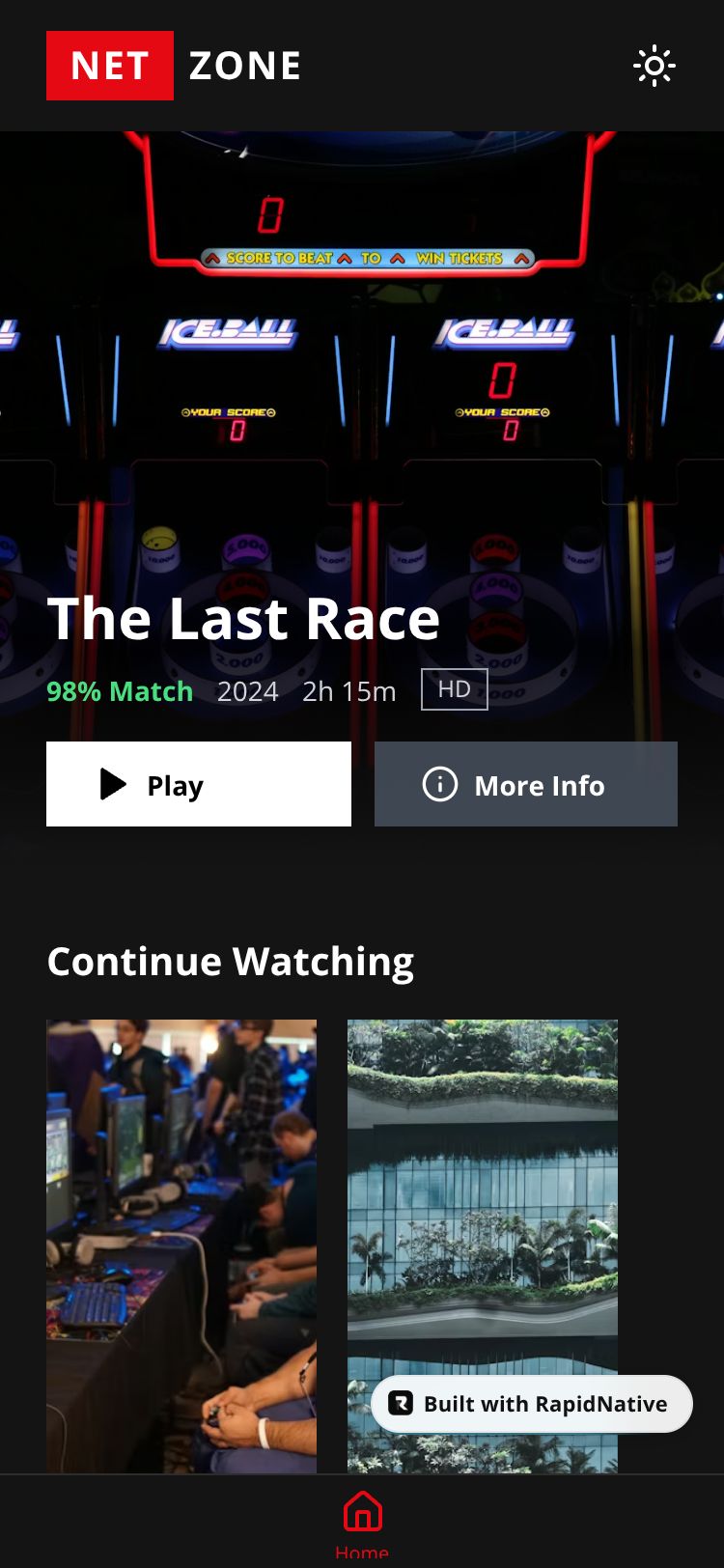This screenshot has width=724, height=1568.
Task: Toggle the light theme sun icon
Action: coord(654,66)
